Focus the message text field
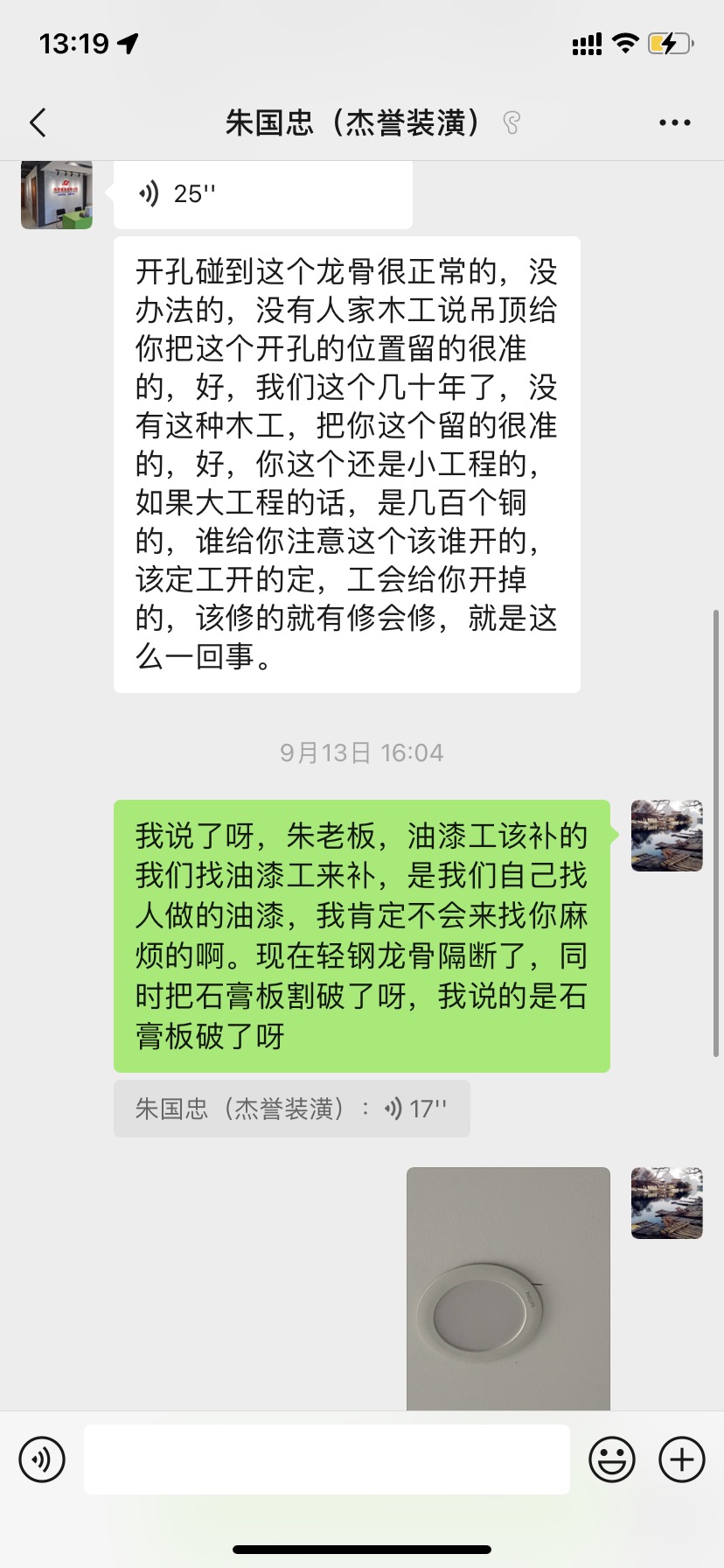724x1568 pixels. pos(326,1459)
